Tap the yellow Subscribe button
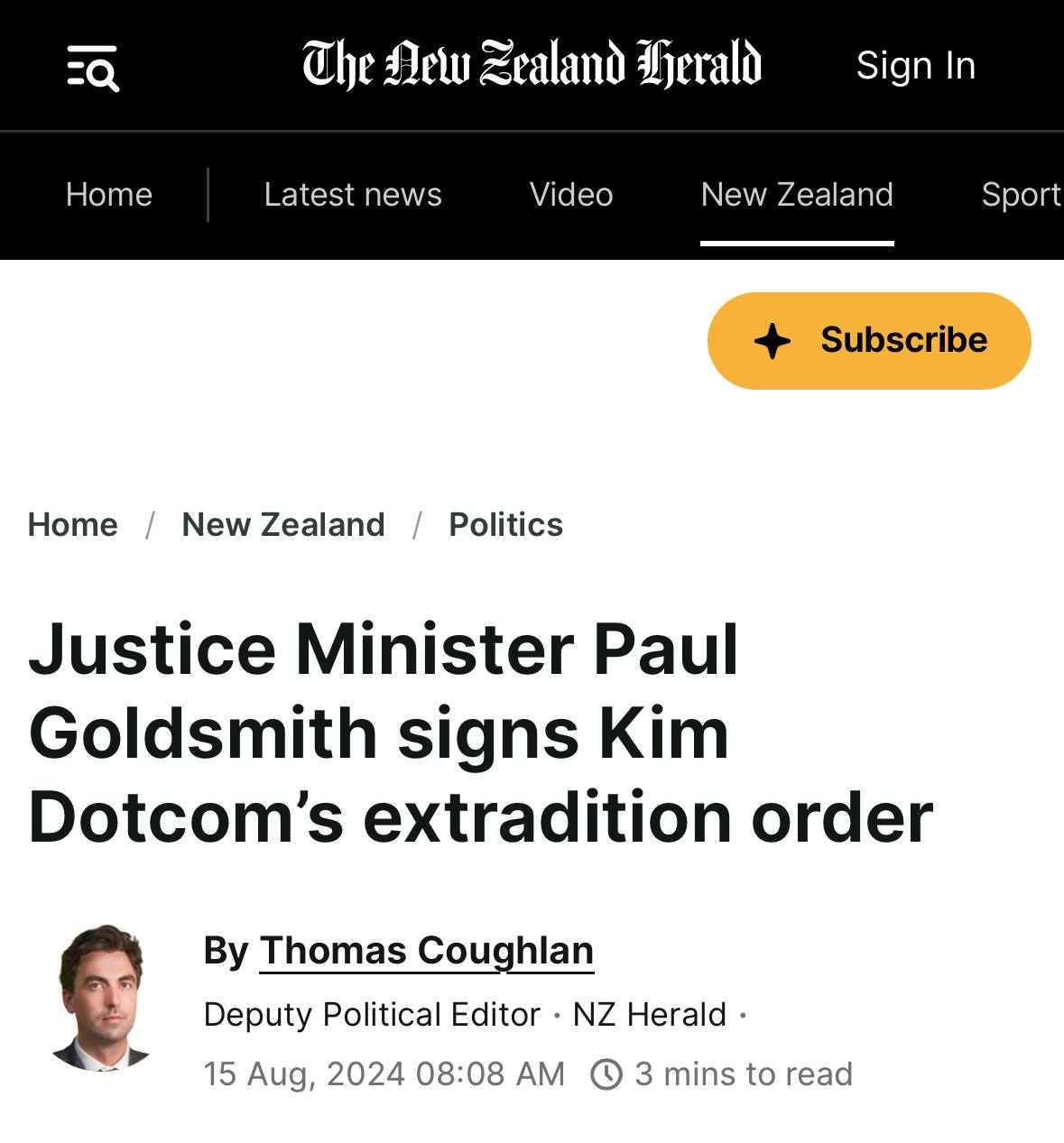This screenshot has width=1064, height=1143. (869, 341)
